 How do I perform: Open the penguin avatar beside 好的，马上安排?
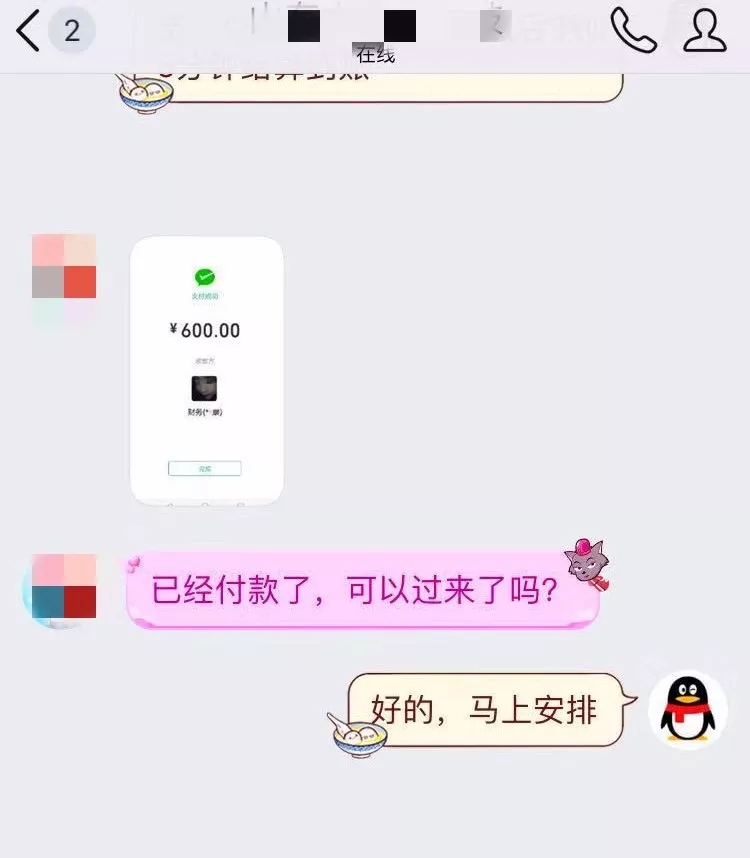tap(687, 709)
